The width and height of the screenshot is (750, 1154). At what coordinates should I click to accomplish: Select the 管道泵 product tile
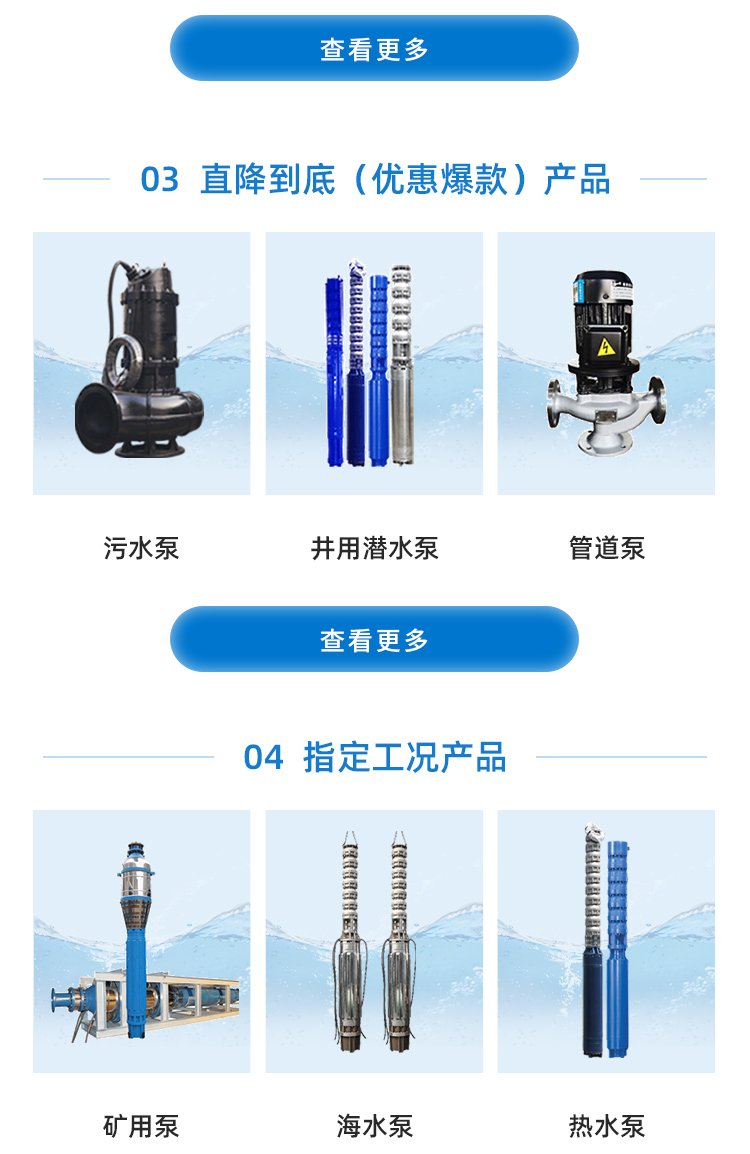coord(606,364)
